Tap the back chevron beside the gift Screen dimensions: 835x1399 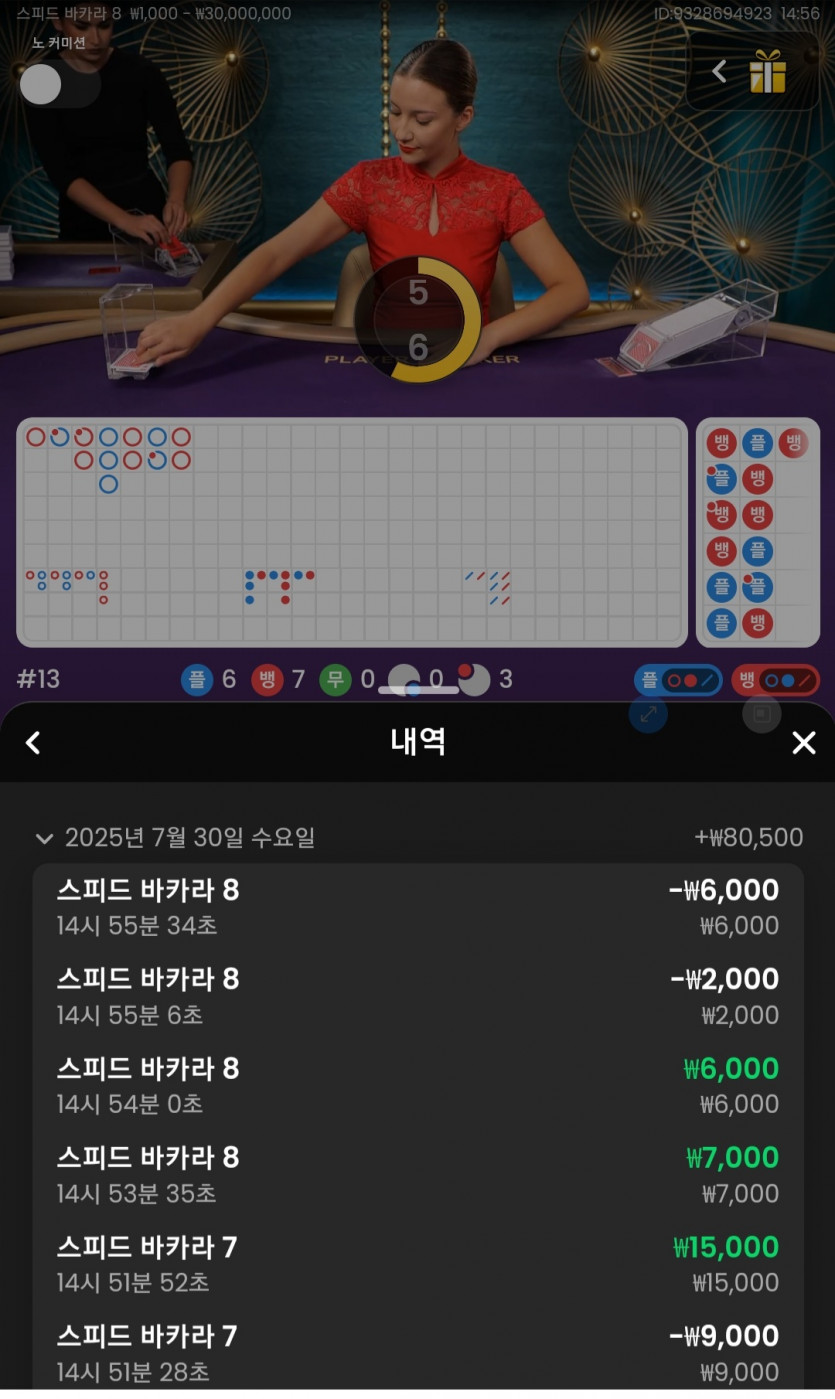point(719,72)
